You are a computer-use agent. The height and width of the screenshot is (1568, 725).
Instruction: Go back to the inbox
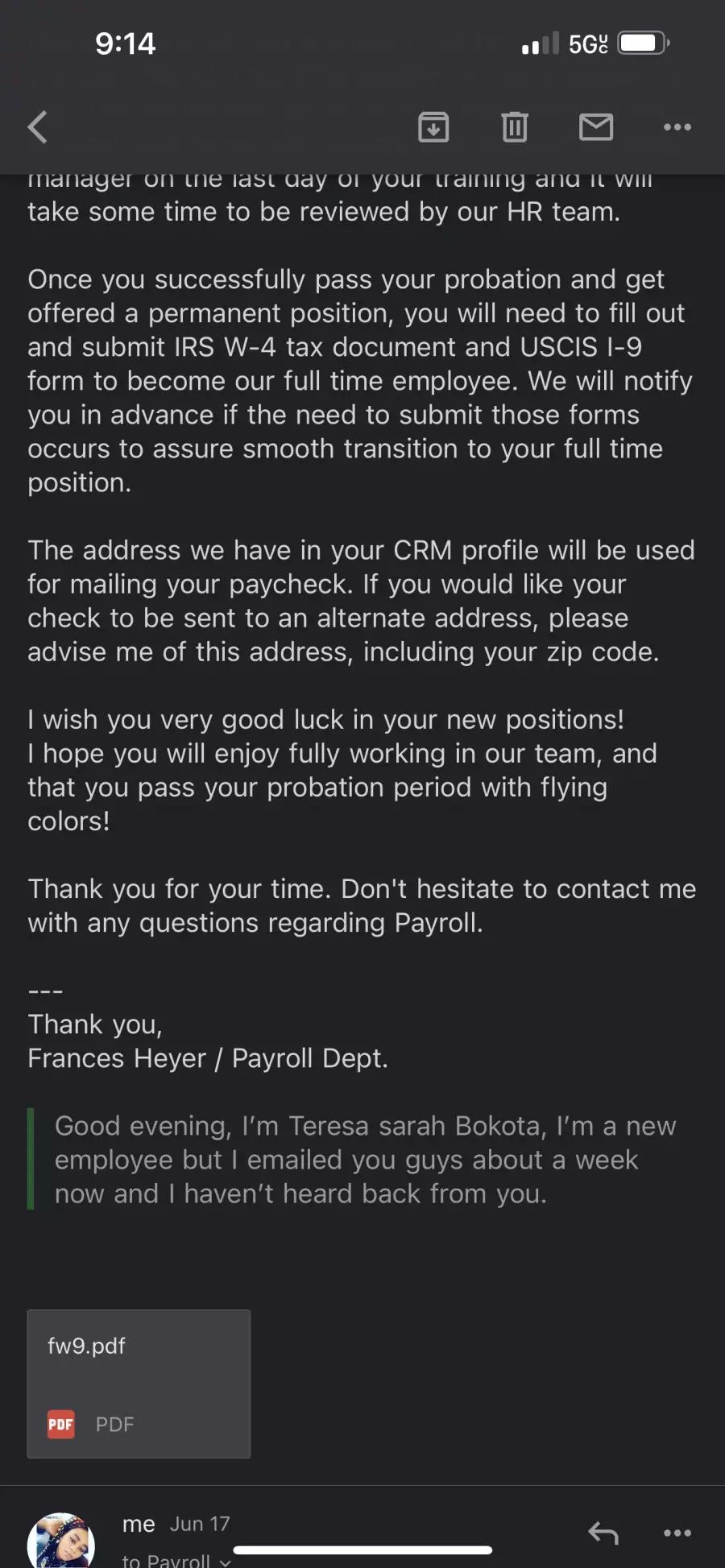(x=38, y=127)
